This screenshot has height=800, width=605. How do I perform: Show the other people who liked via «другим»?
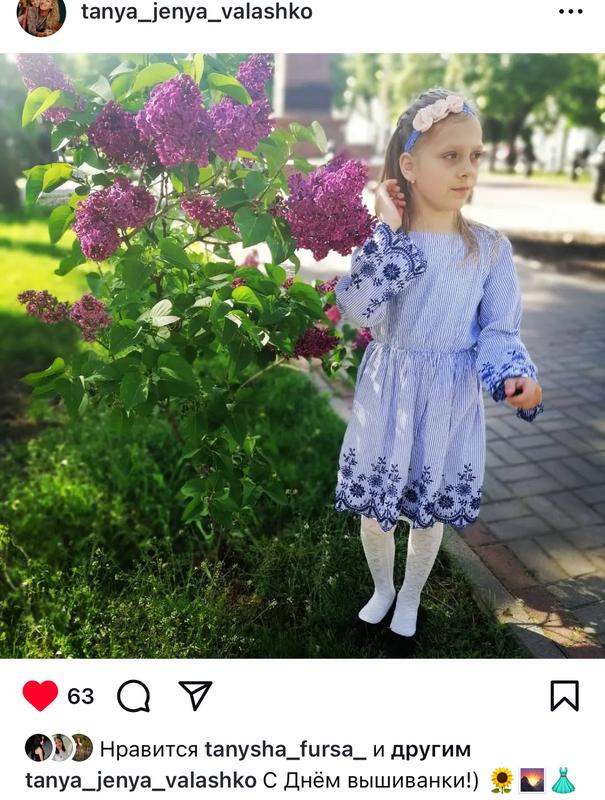tap(431, 750)
